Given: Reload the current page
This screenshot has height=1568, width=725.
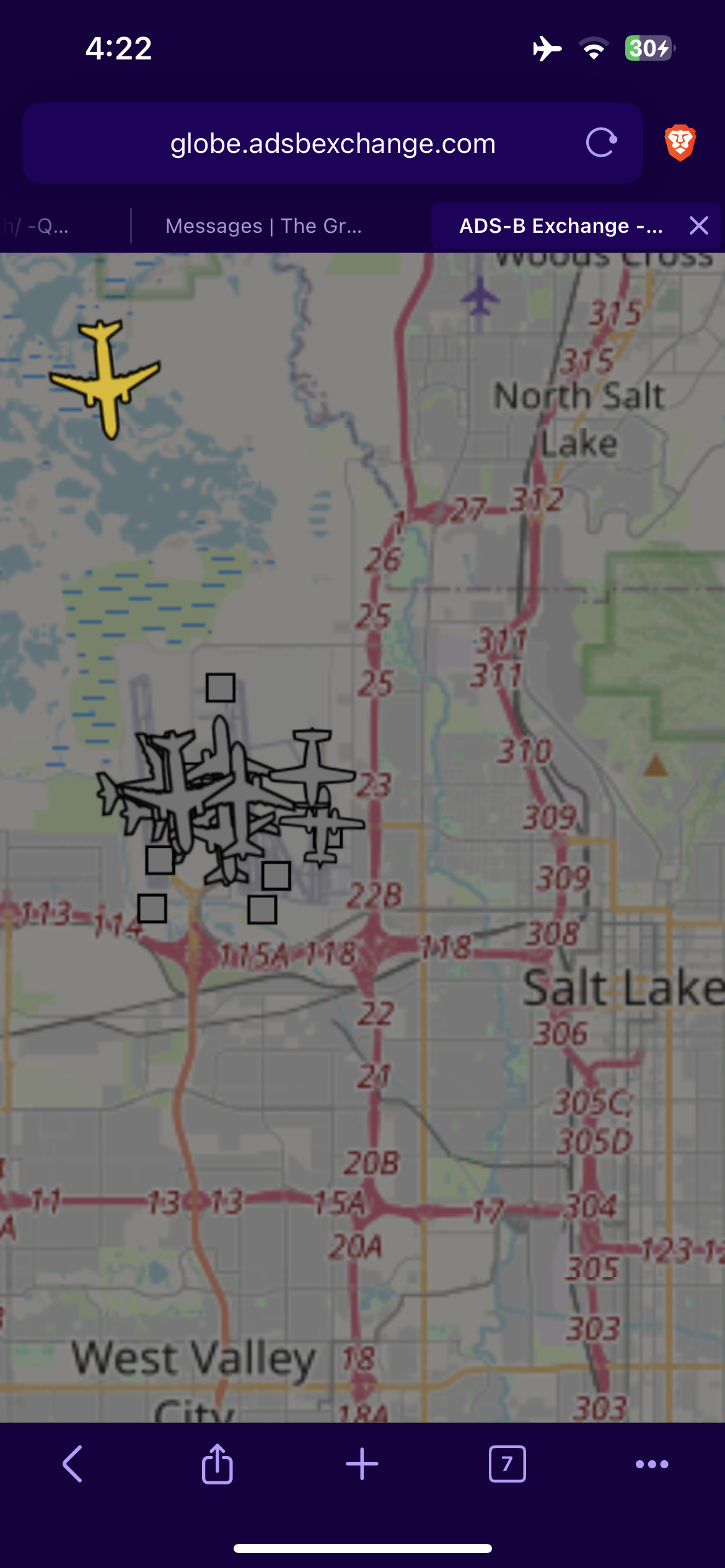Looking at the screenshot, I should click(601, 143).
